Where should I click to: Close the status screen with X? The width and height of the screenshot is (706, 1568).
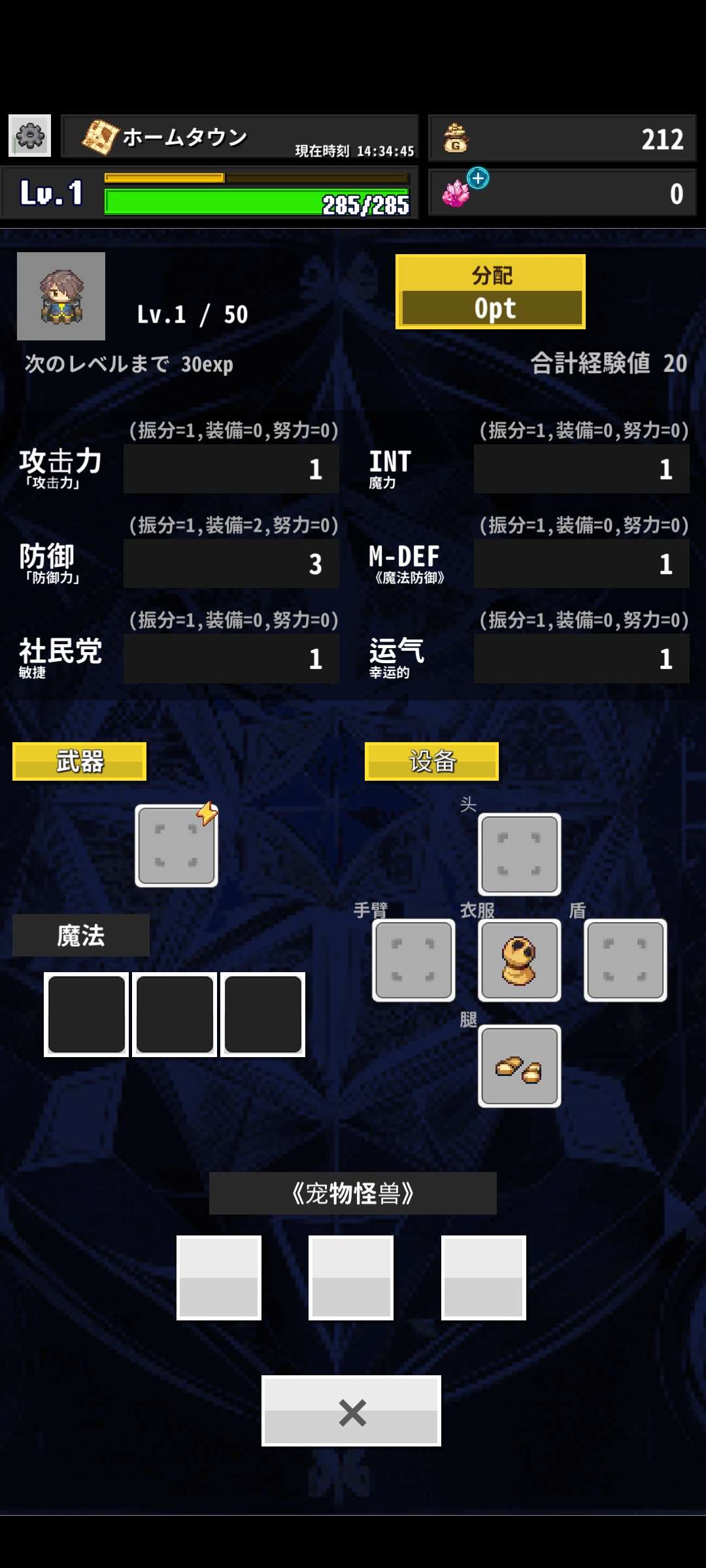(x=352, y=1411)
